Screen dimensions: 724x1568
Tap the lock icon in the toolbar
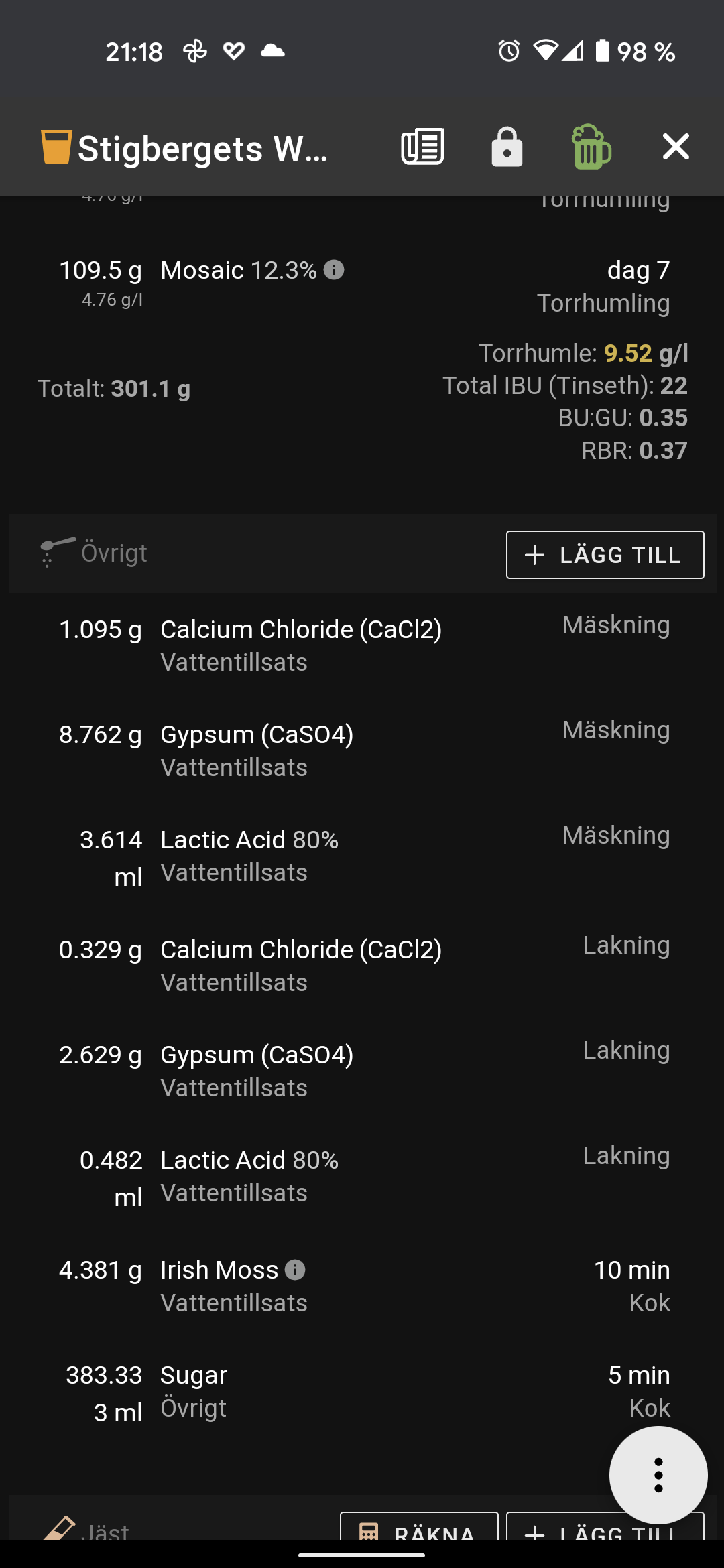(507, 146)
